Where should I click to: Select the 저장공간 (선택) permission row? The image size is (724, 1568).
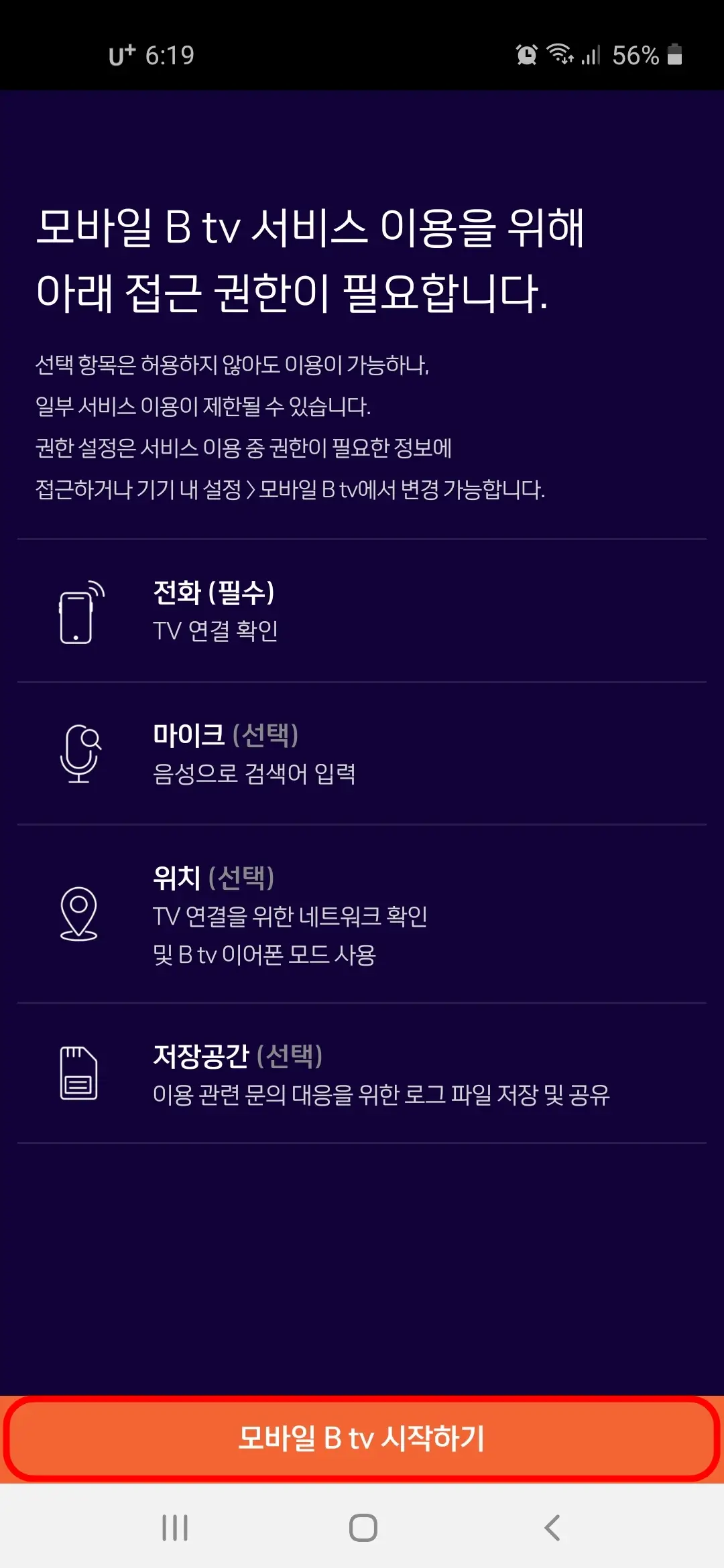(x=362, y=1072)
